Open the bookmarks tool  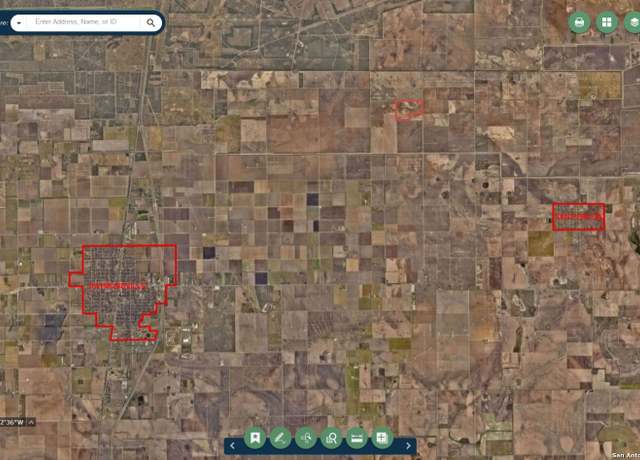(256, 438)
